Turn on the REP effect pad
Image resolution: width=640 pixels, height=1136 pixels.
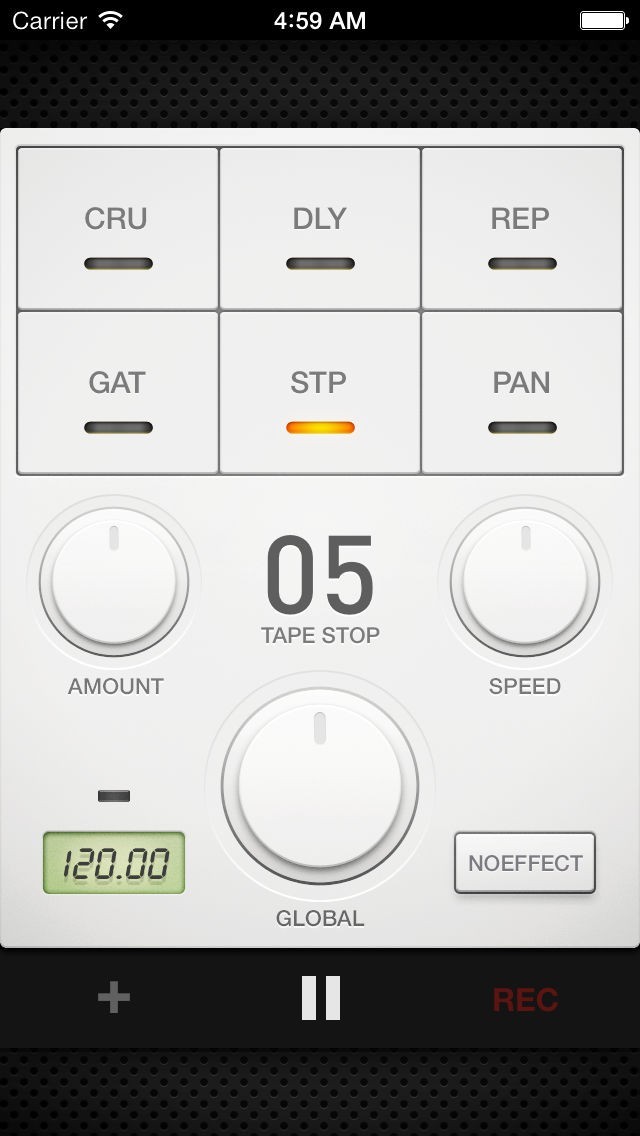click(522, 229)
